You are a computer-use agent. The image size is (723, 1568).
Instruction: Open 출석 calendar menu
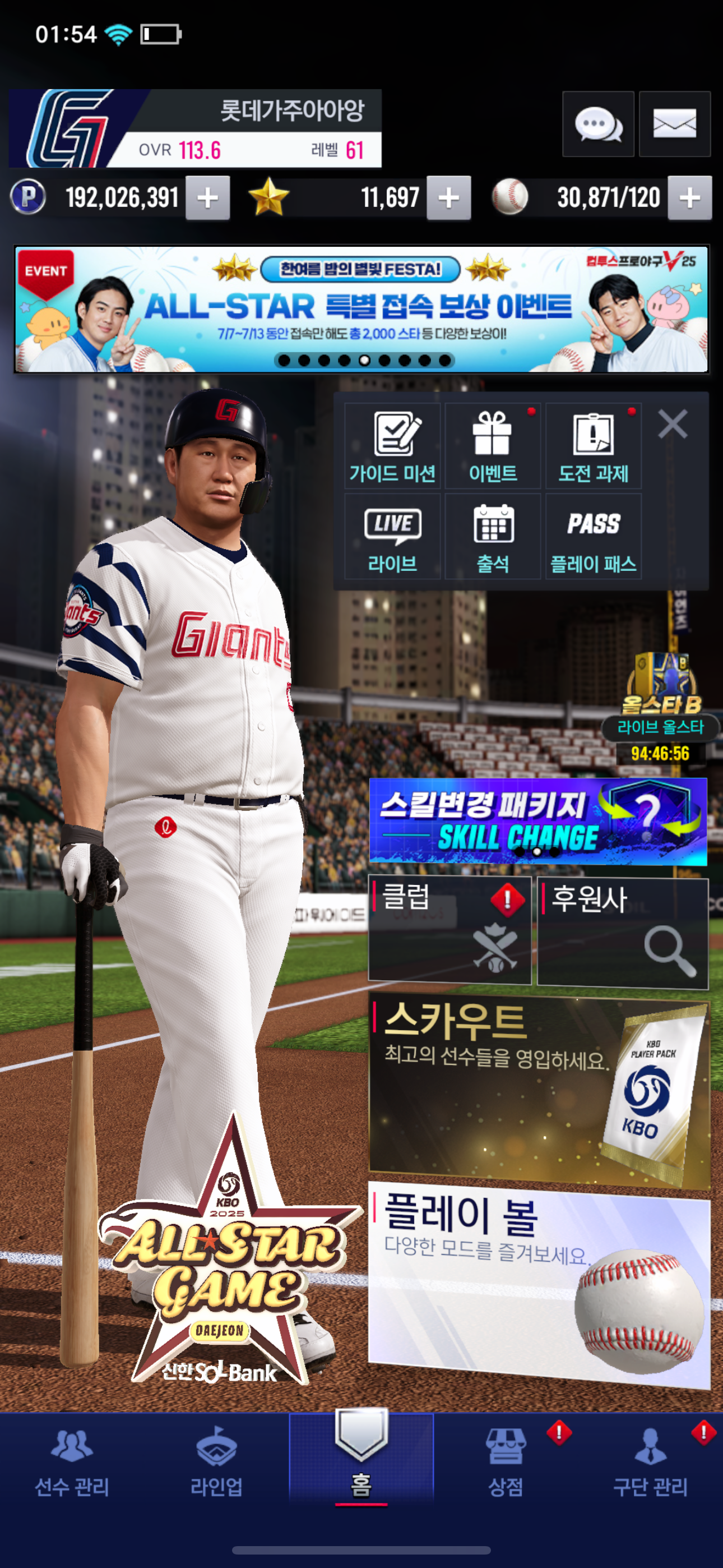492,537
